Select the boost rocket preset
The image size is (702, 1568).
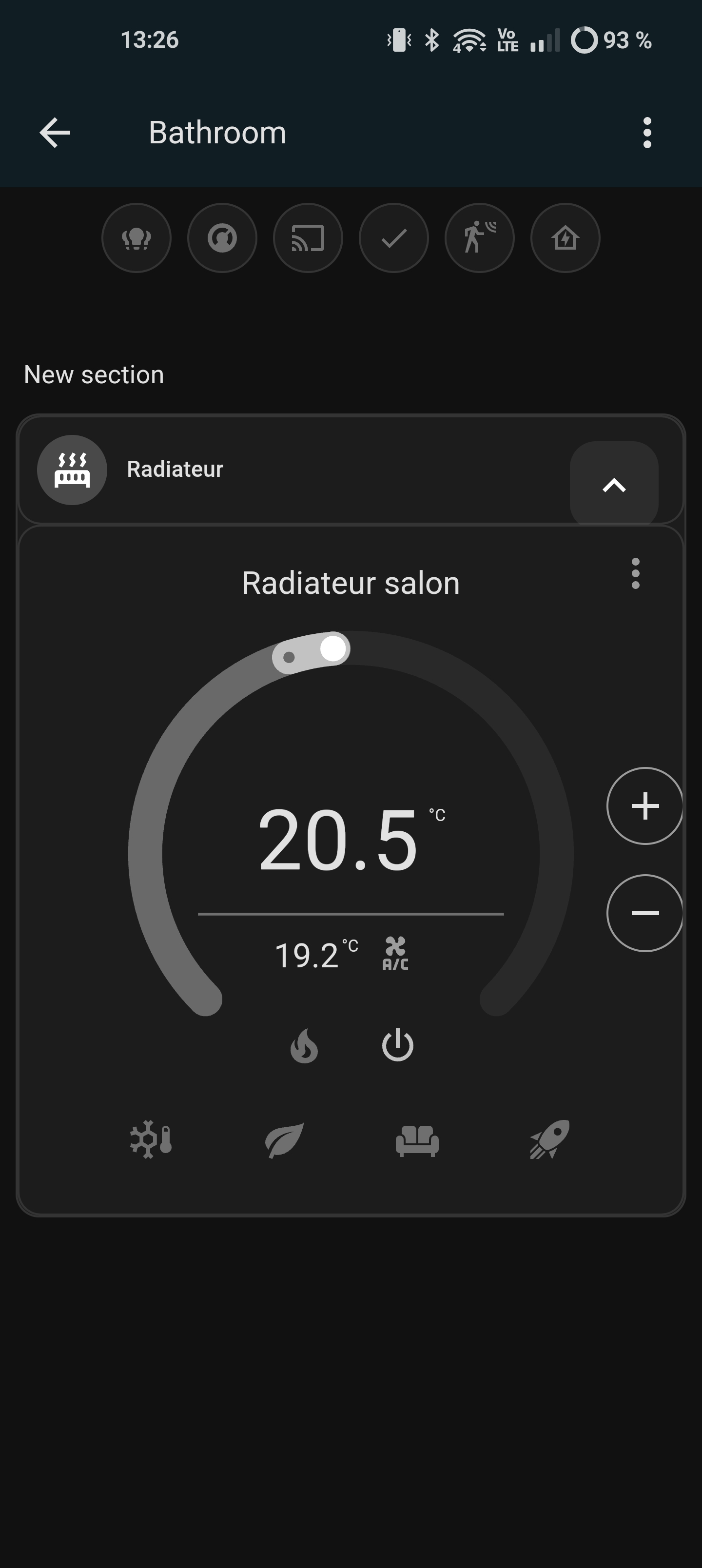pyautogui.click(x=550, y=1139)
